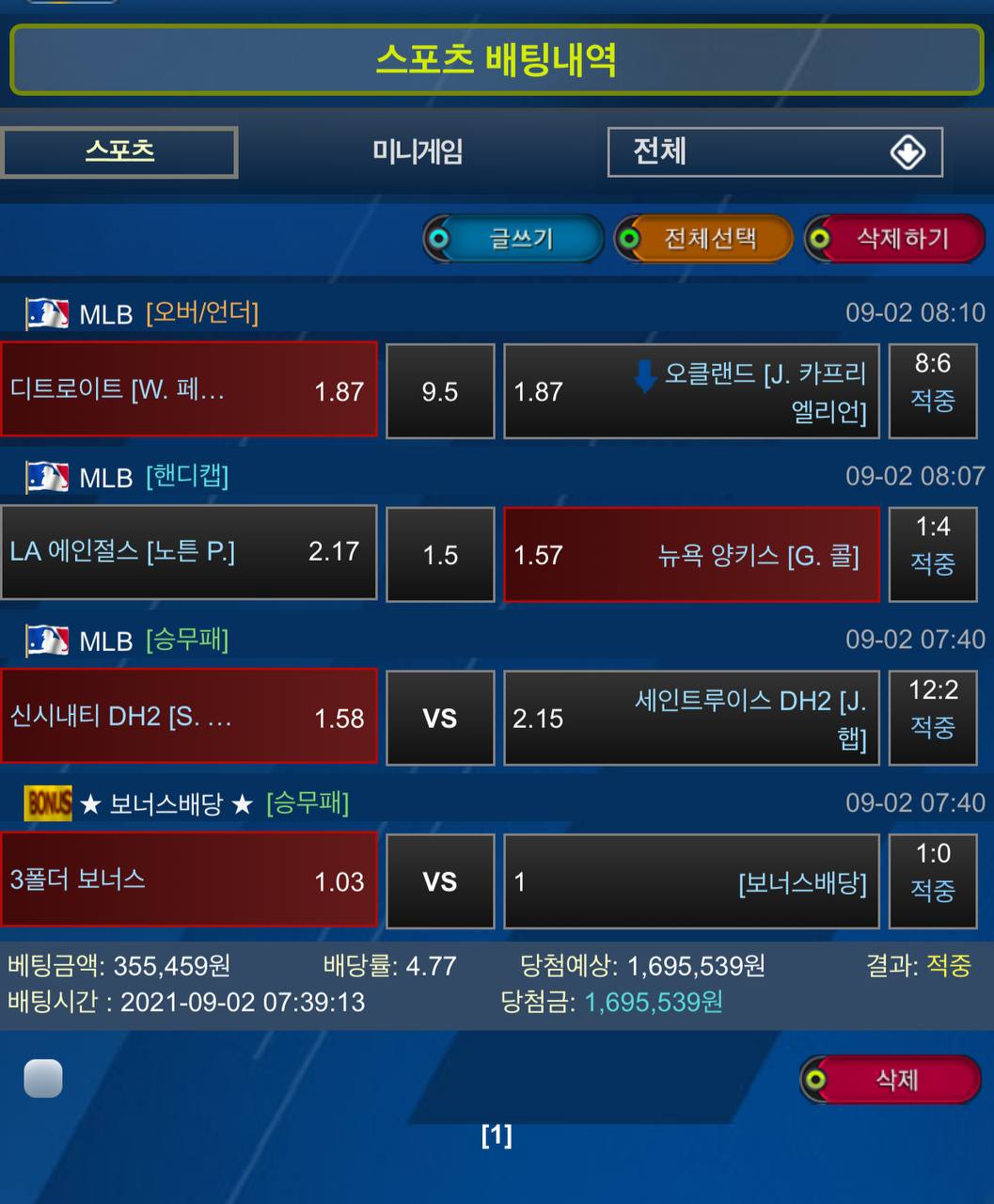Tap the 삭제하기 button
This screenshot has height=1204, width=994.
(x=894, y=239)
